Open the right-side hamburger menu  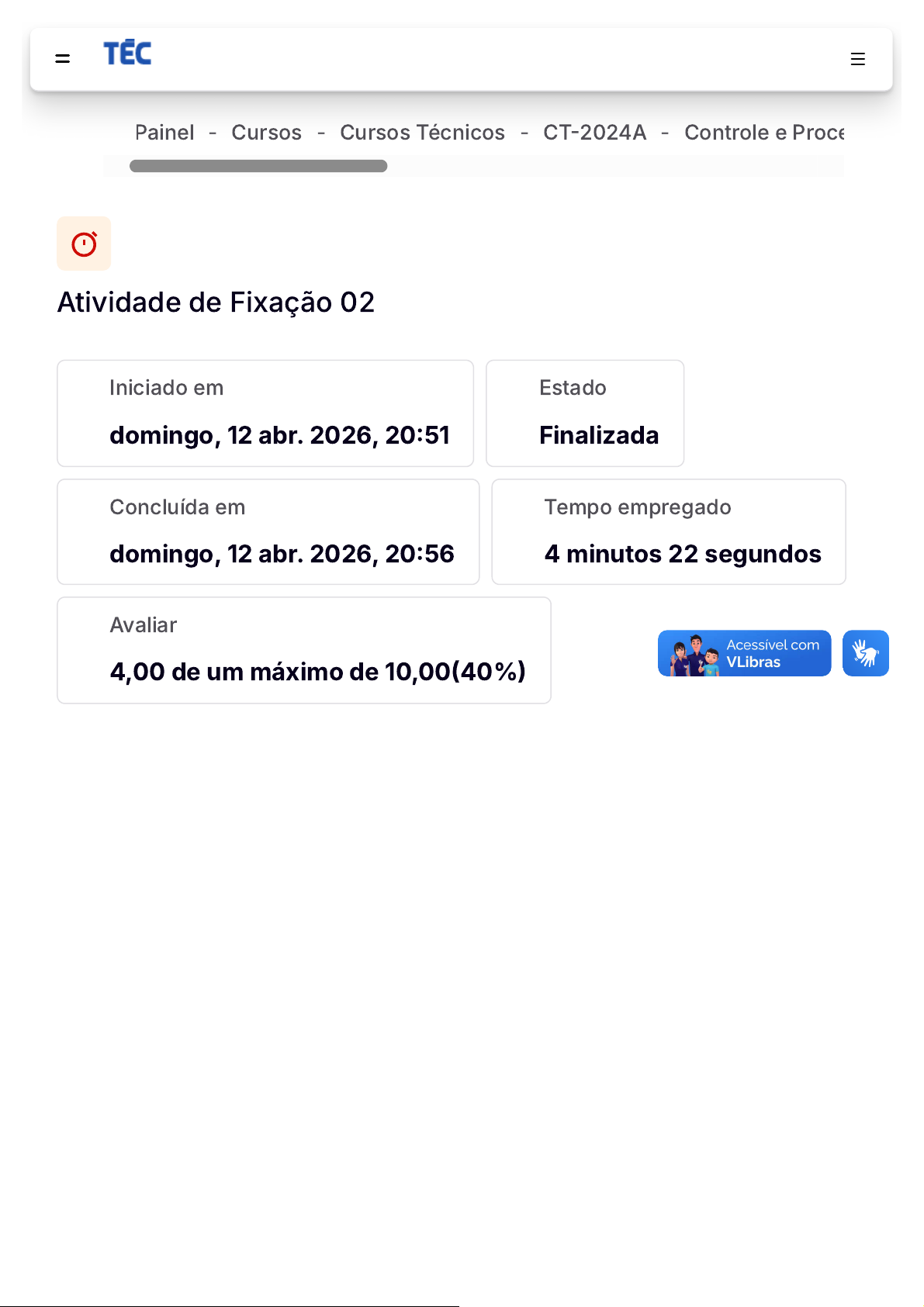(x=857, y=59)
